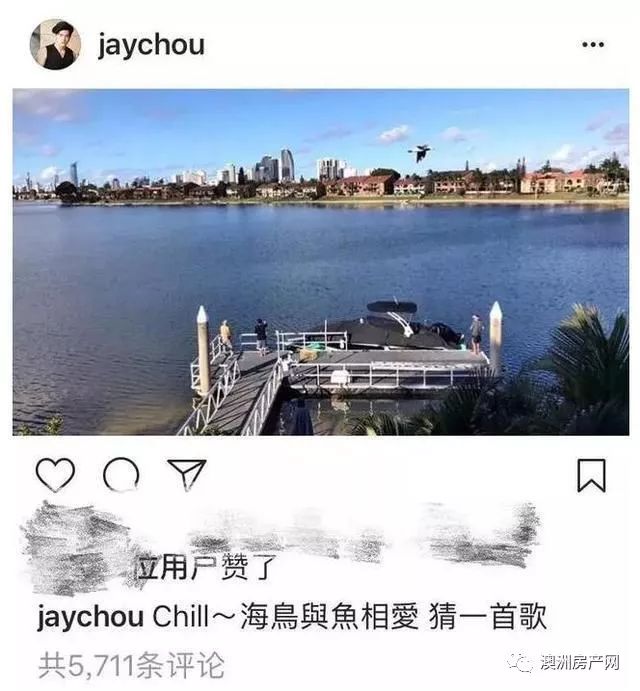The width and height of the screenshot is (640, 691).
Task: Open the comment bubble icon
Action: click(x=121, y=476)
